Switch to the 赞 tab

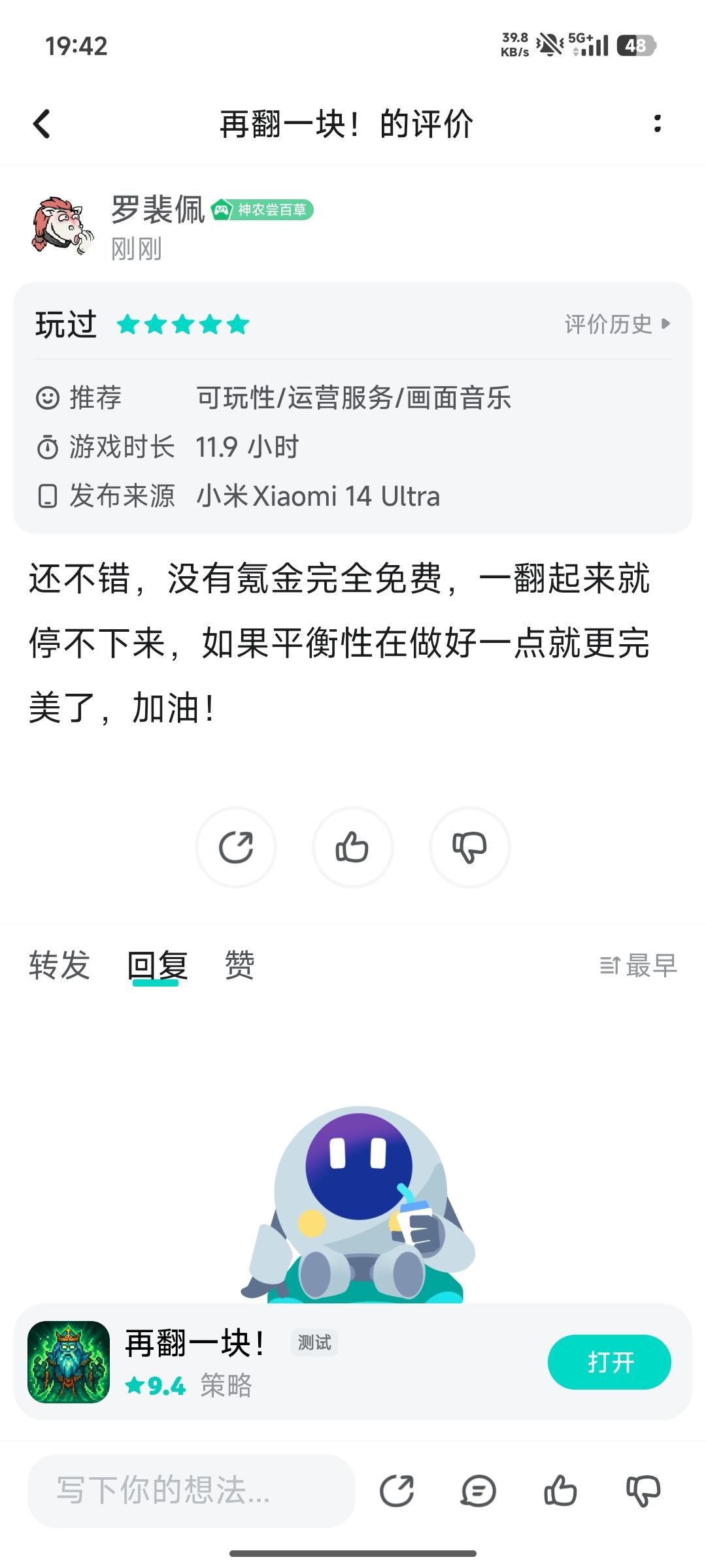[x=239, y=965]
